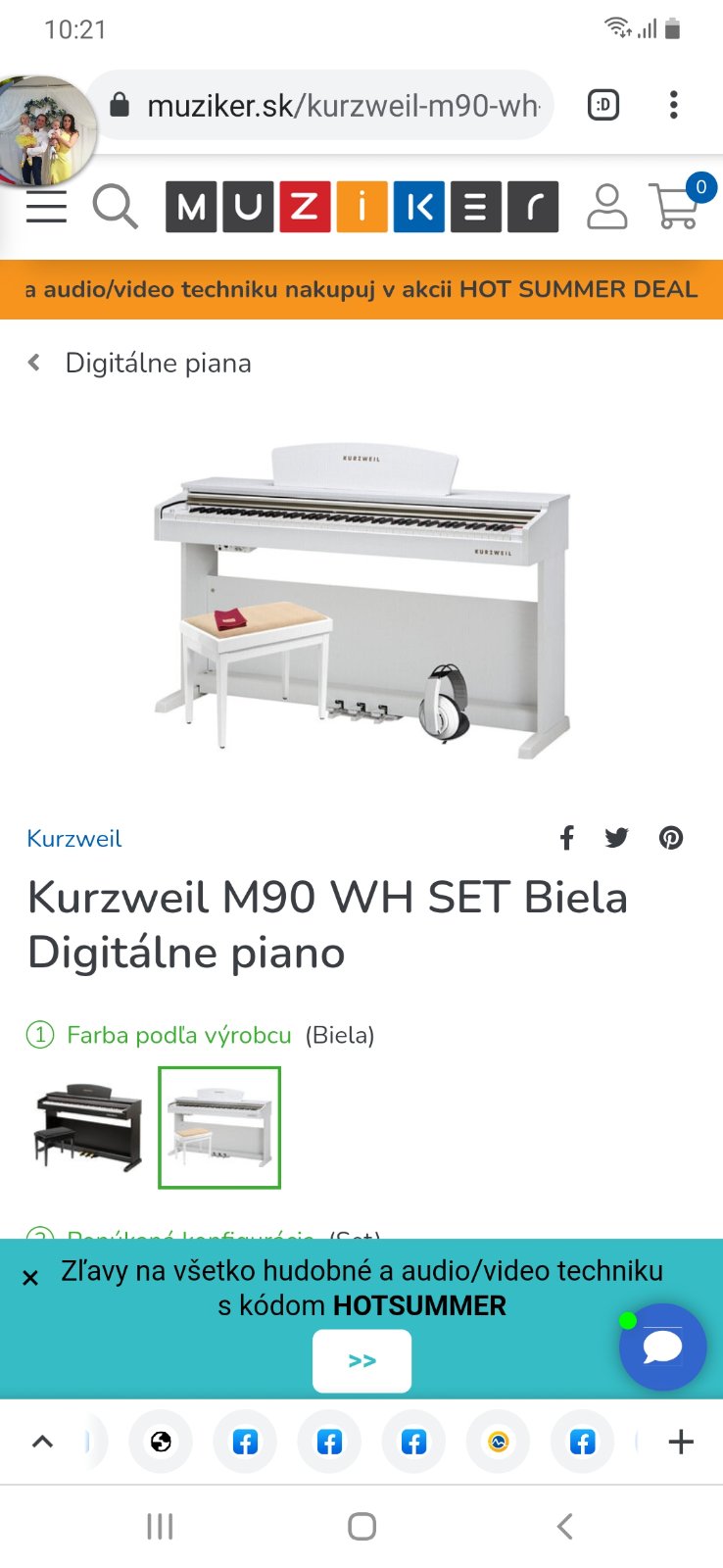Viewport: 723px width, 1568px height.
Task: Open the user account icon
Action: coord(606,207)
